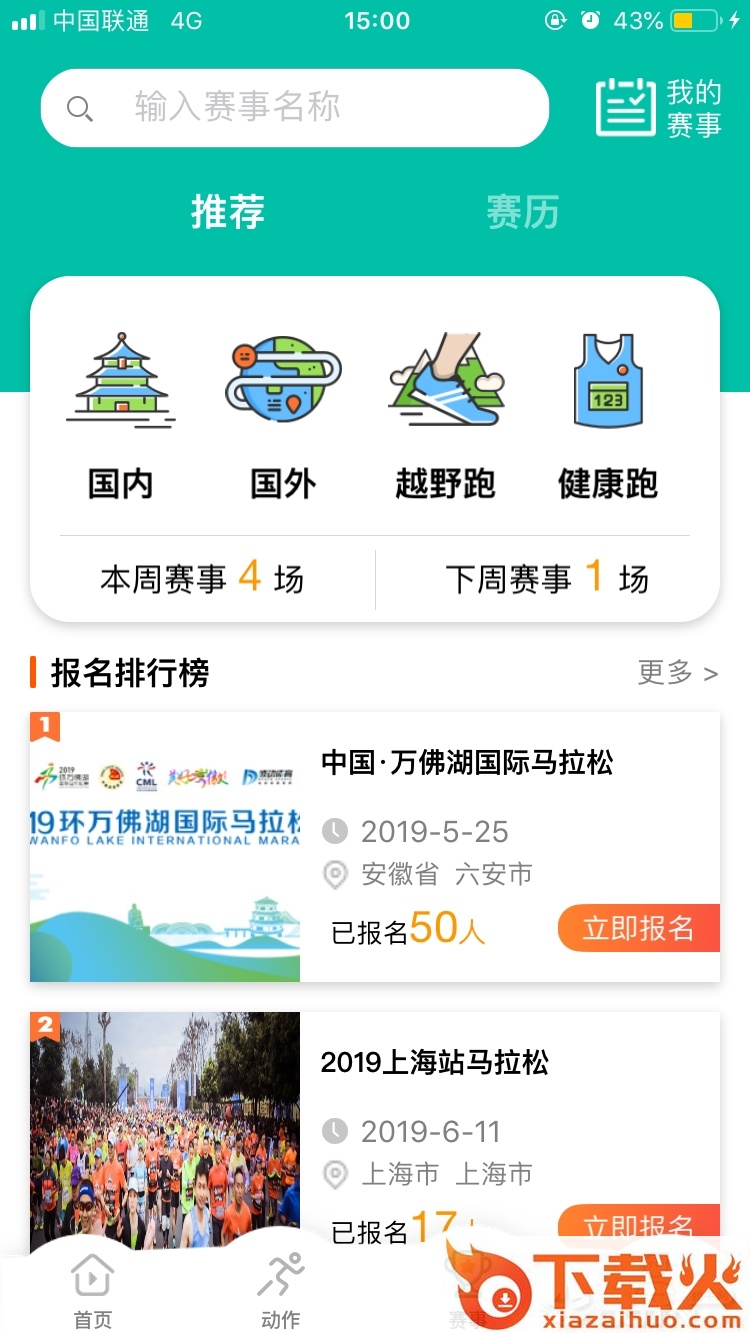
Task: Open the 国内 race category
Action: point(120,417)
